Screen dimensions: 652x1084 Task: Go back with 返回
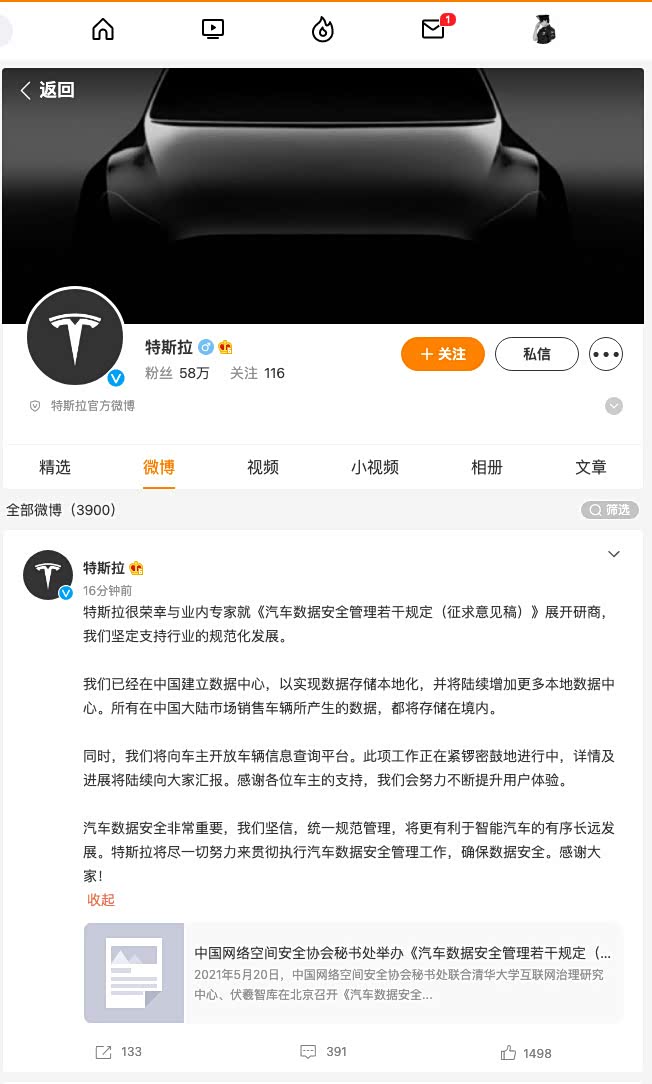tap(47, 90)
